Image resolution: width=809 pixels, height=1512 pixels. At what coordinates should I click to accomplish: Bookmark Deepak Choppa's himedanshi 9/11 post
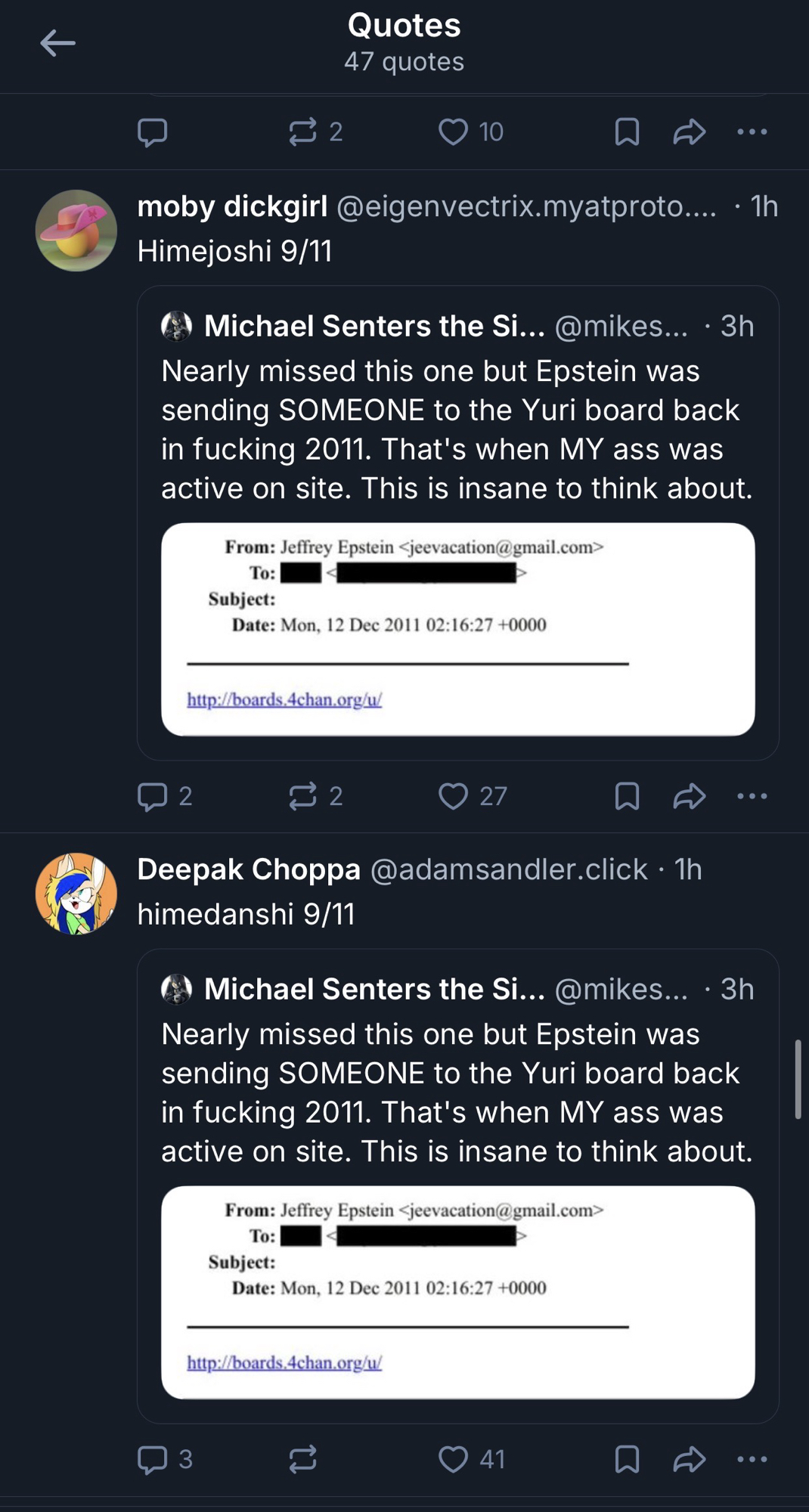pyautogui.click(x=627, y=1459)
